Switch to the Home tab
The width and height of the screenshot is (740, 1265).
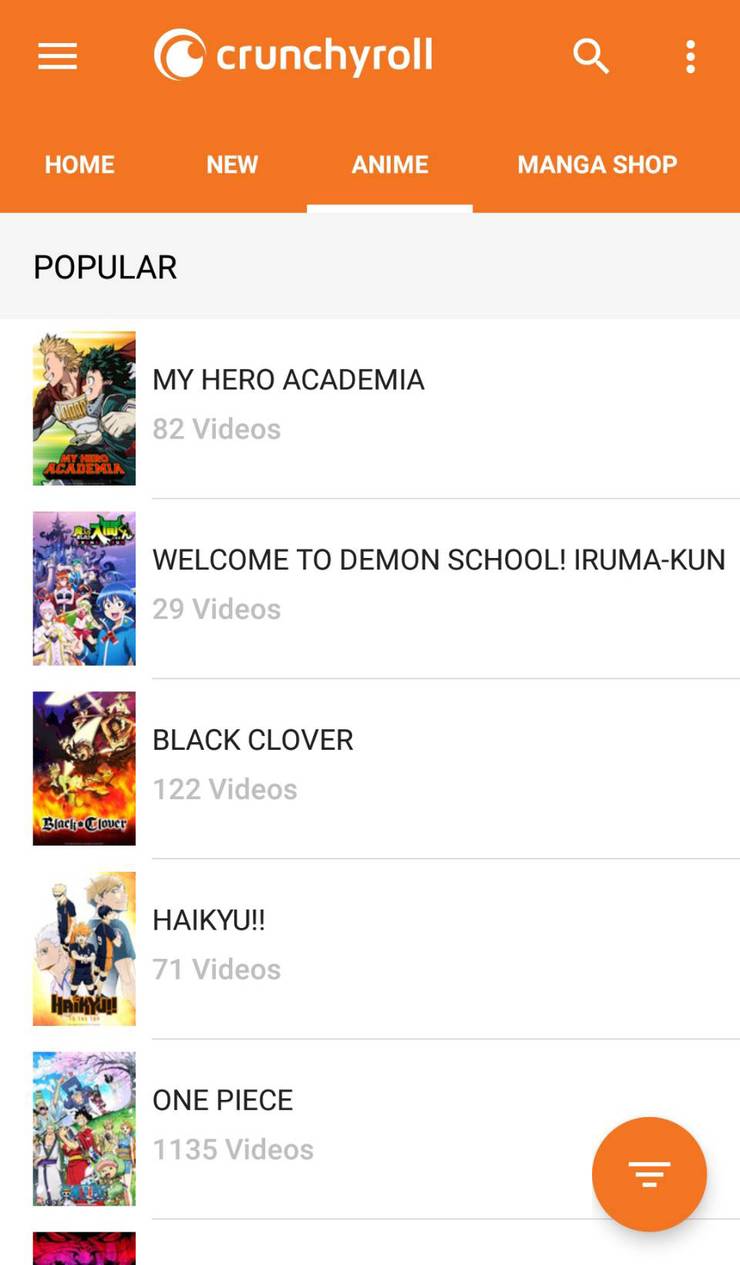tap(80, 165)
